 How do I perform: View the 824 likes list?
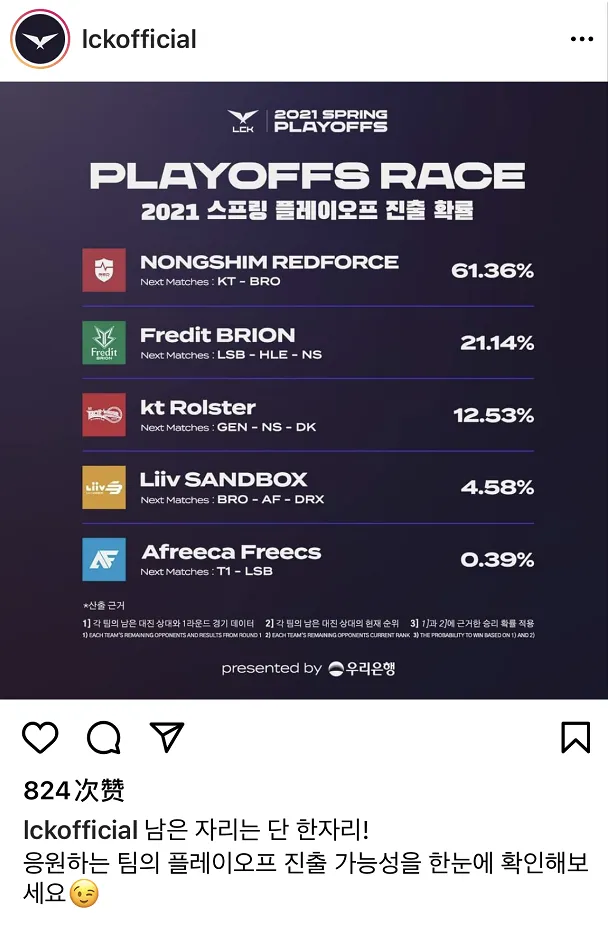click(74, 791)
